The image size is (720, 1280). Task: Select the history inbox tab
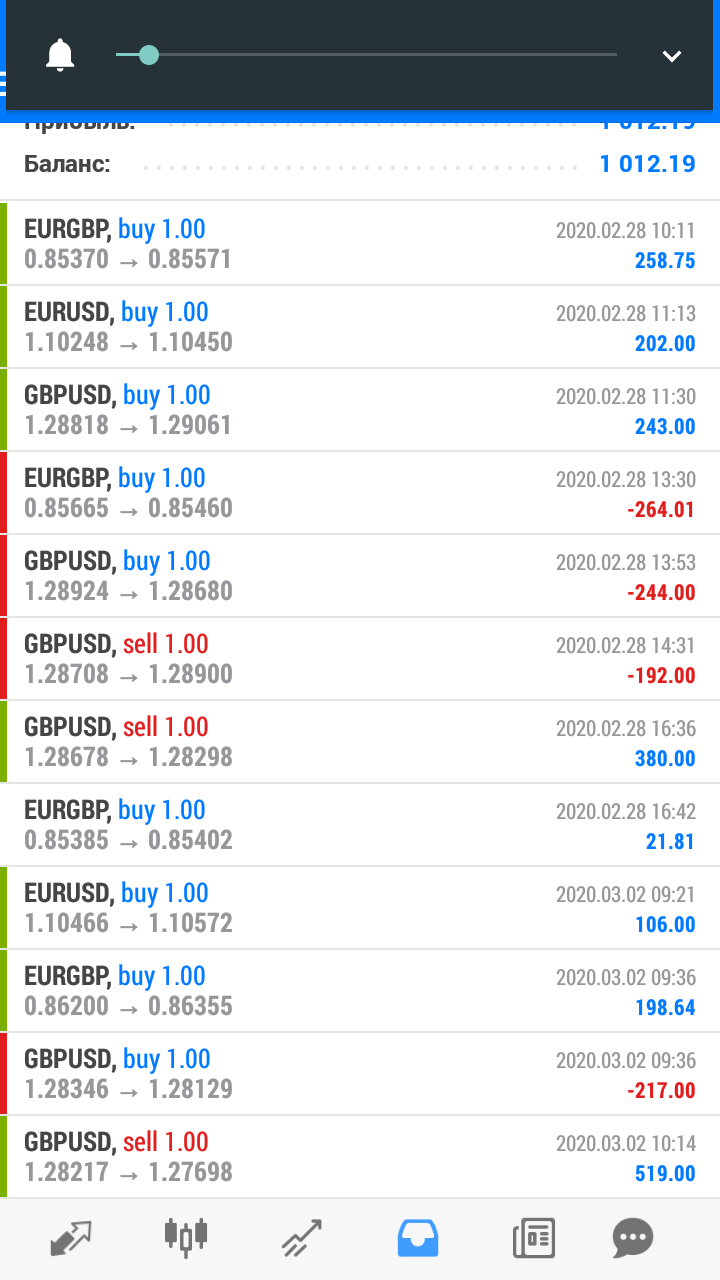(x=418, y=1238)
